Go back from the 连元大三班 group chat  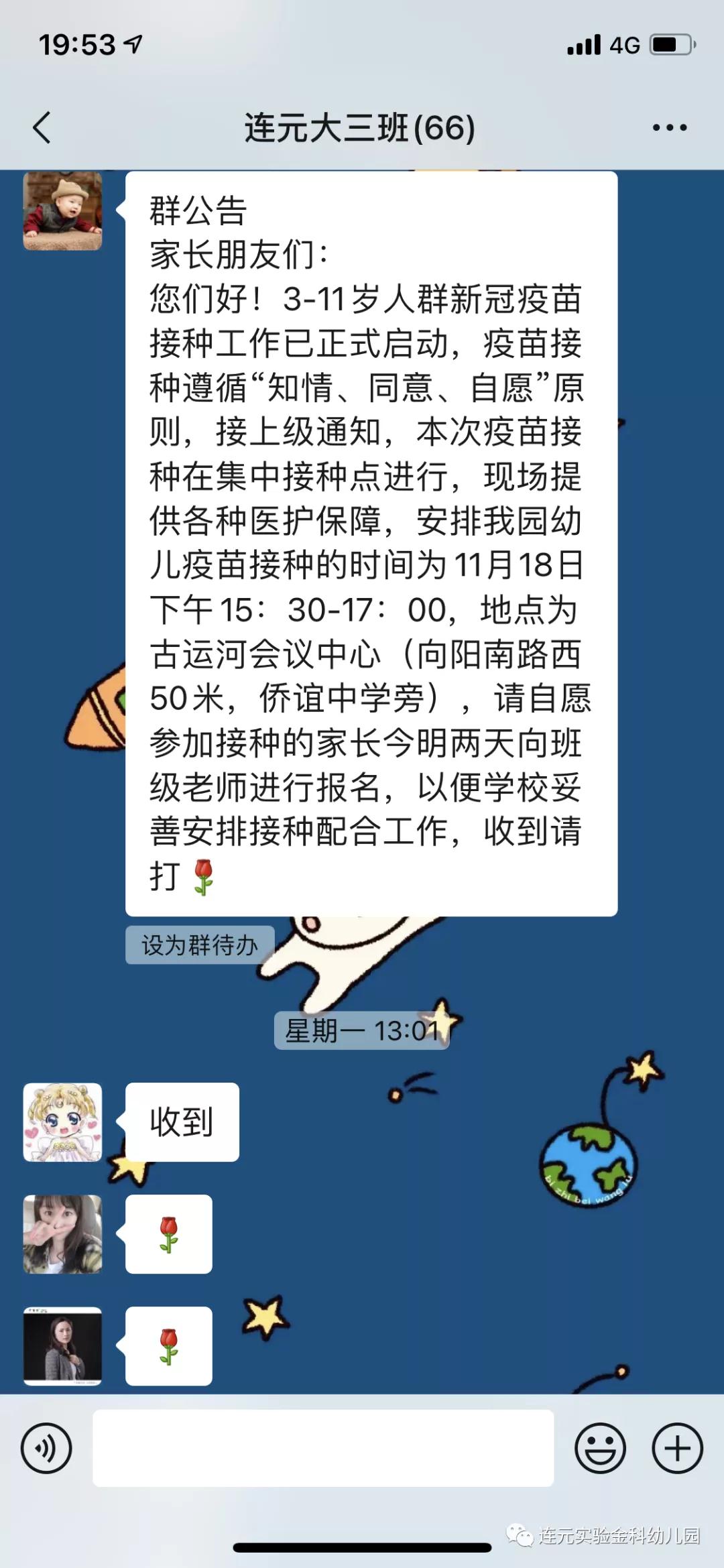42,127
